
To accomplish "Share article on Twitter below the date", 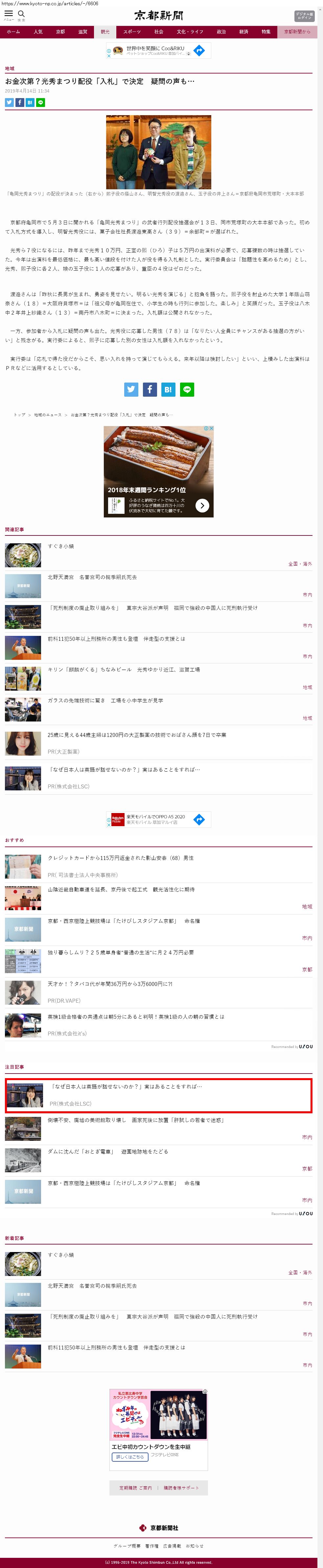I will point(9,102).
